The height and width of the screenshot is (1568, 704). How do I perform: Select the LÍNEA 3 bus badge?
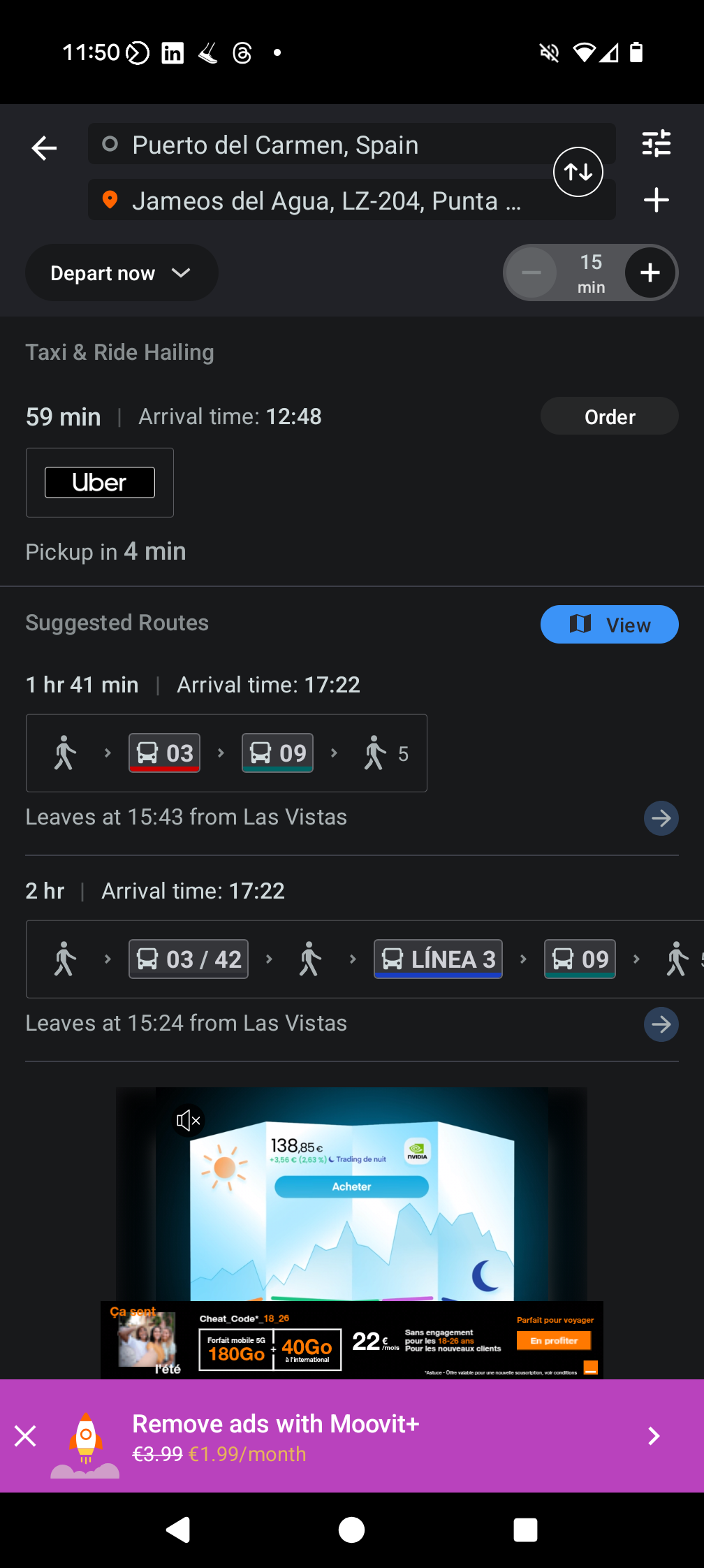coord(437,959)
